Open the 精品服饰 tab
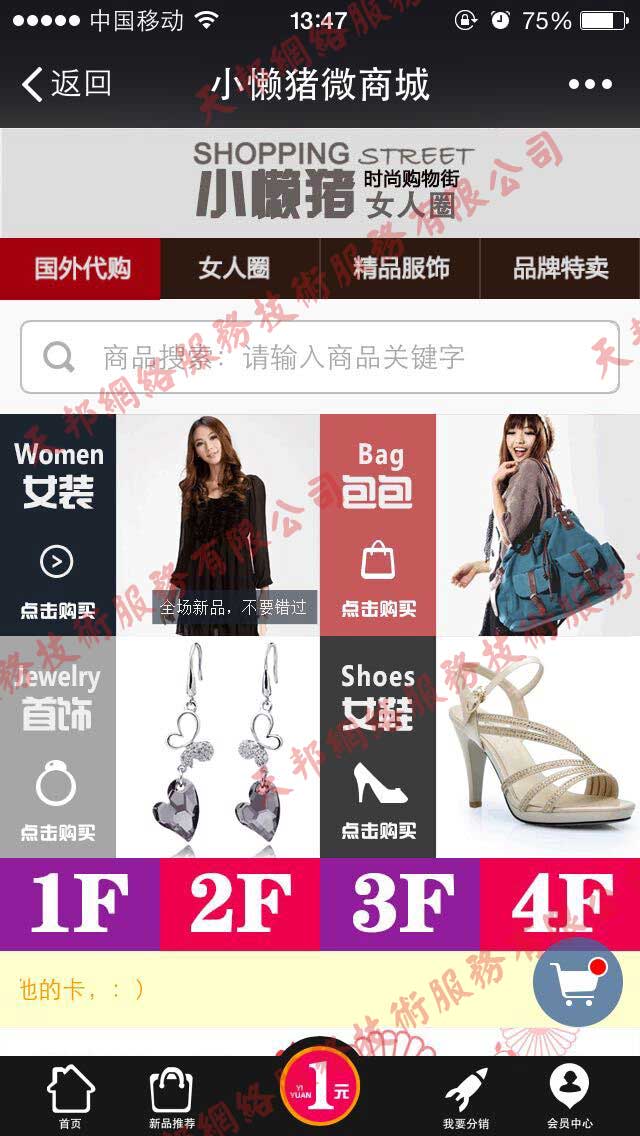 click(400, 268)
